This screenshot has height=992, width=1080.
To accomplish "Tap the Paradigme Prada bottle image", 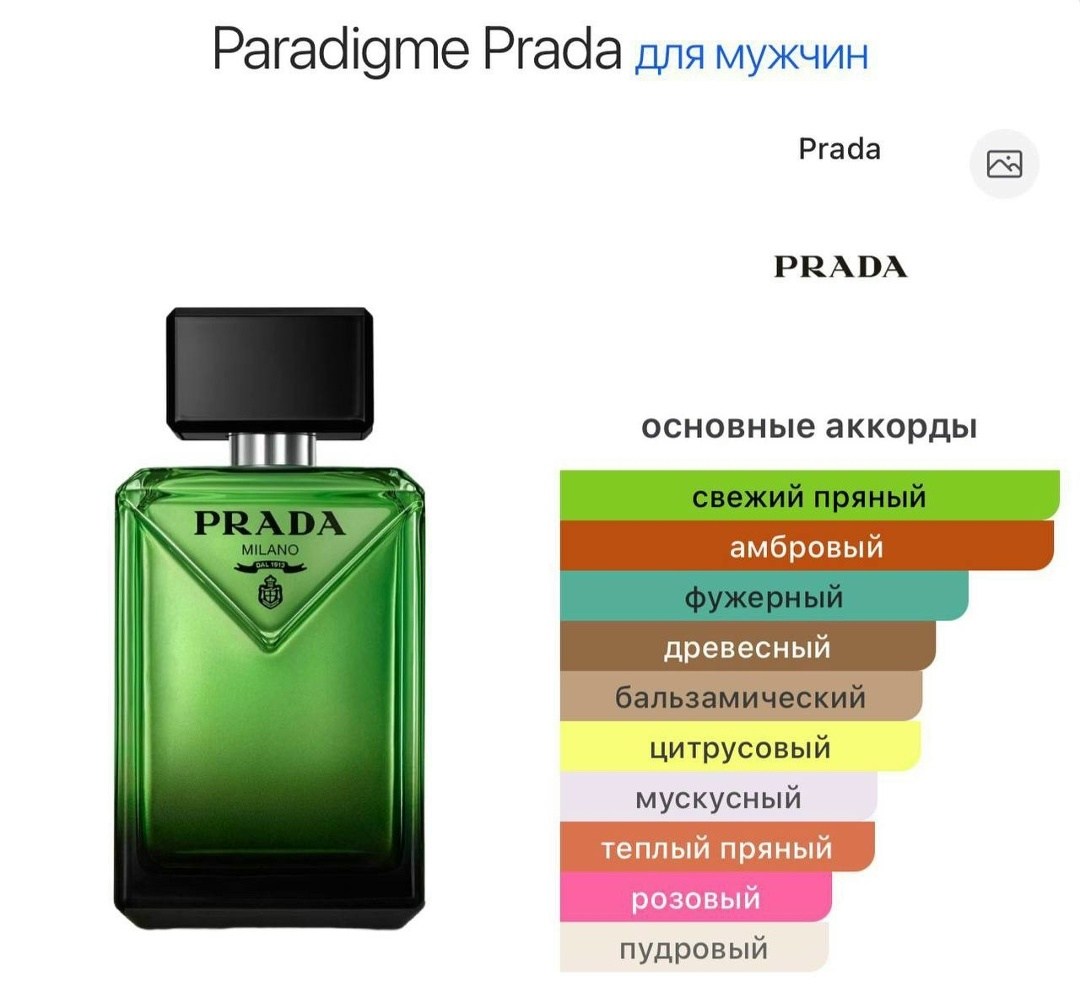I will pyautogui.click(x=270, y=640).
